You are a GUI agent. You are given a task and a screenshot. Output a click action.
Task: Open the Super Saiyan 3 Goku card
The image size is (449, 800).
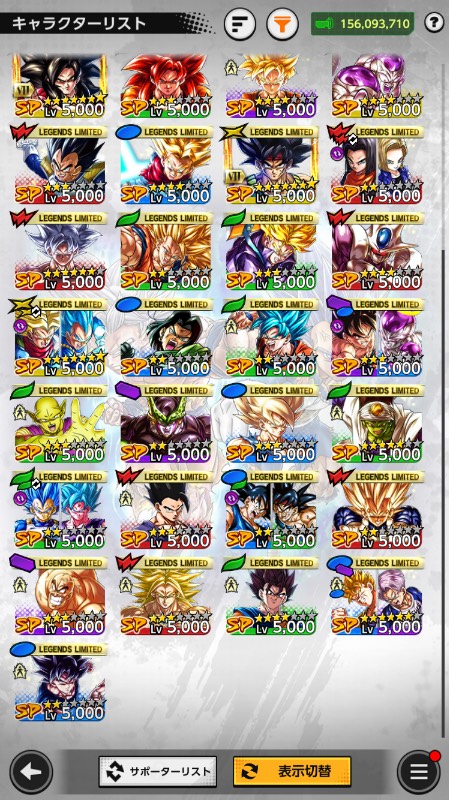165,250
